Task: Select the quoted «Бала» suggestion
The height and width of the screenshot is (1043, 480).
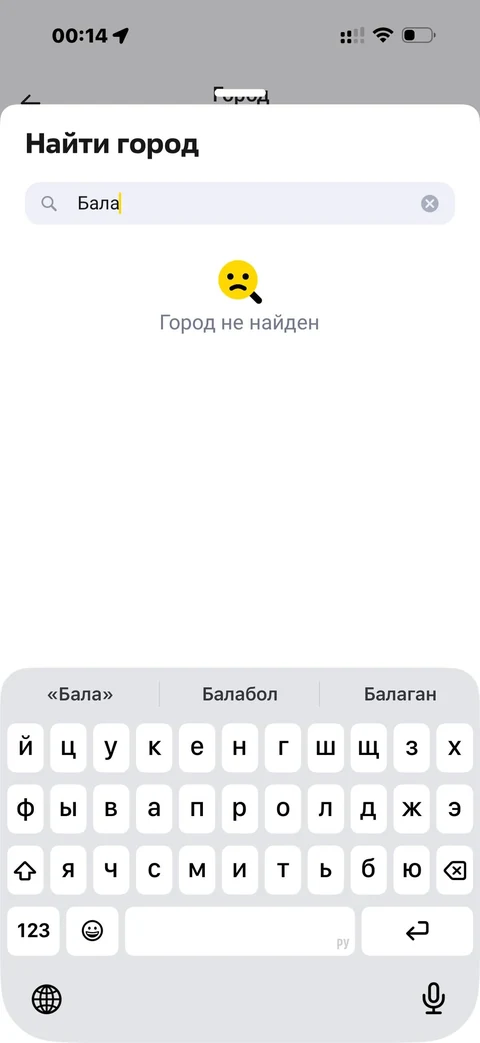Action: click(80, 694)
